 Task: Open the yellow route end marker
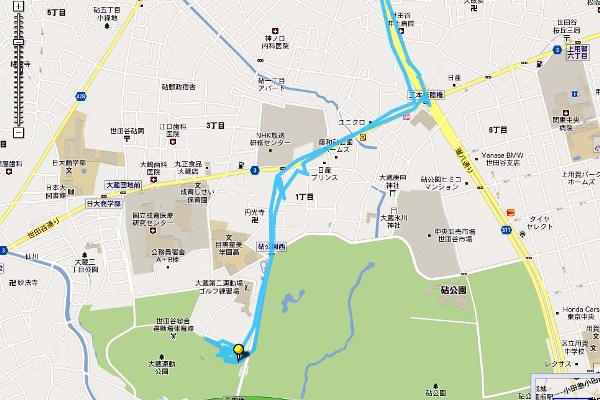238,350
